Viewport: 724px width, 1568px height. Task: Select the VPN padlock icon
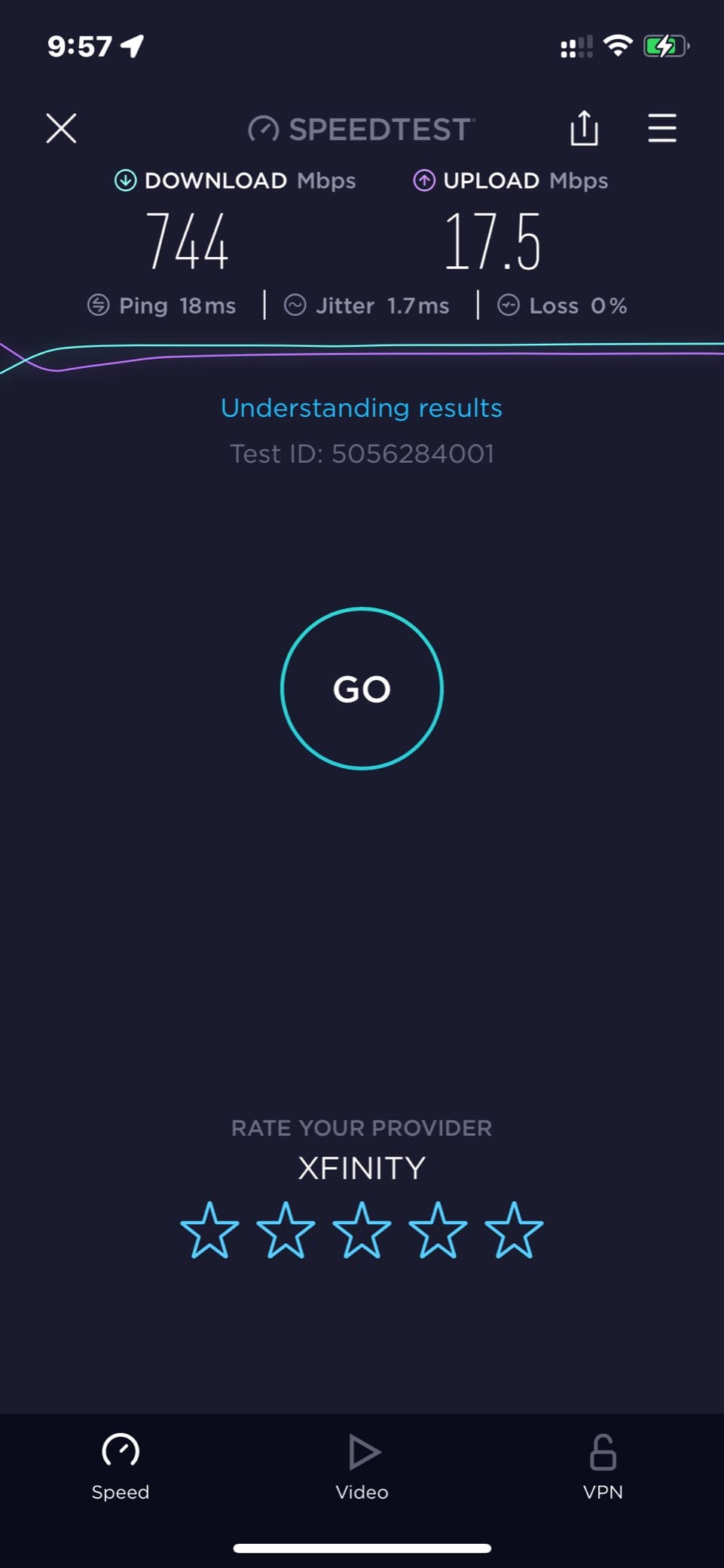tap(602, 1451)
